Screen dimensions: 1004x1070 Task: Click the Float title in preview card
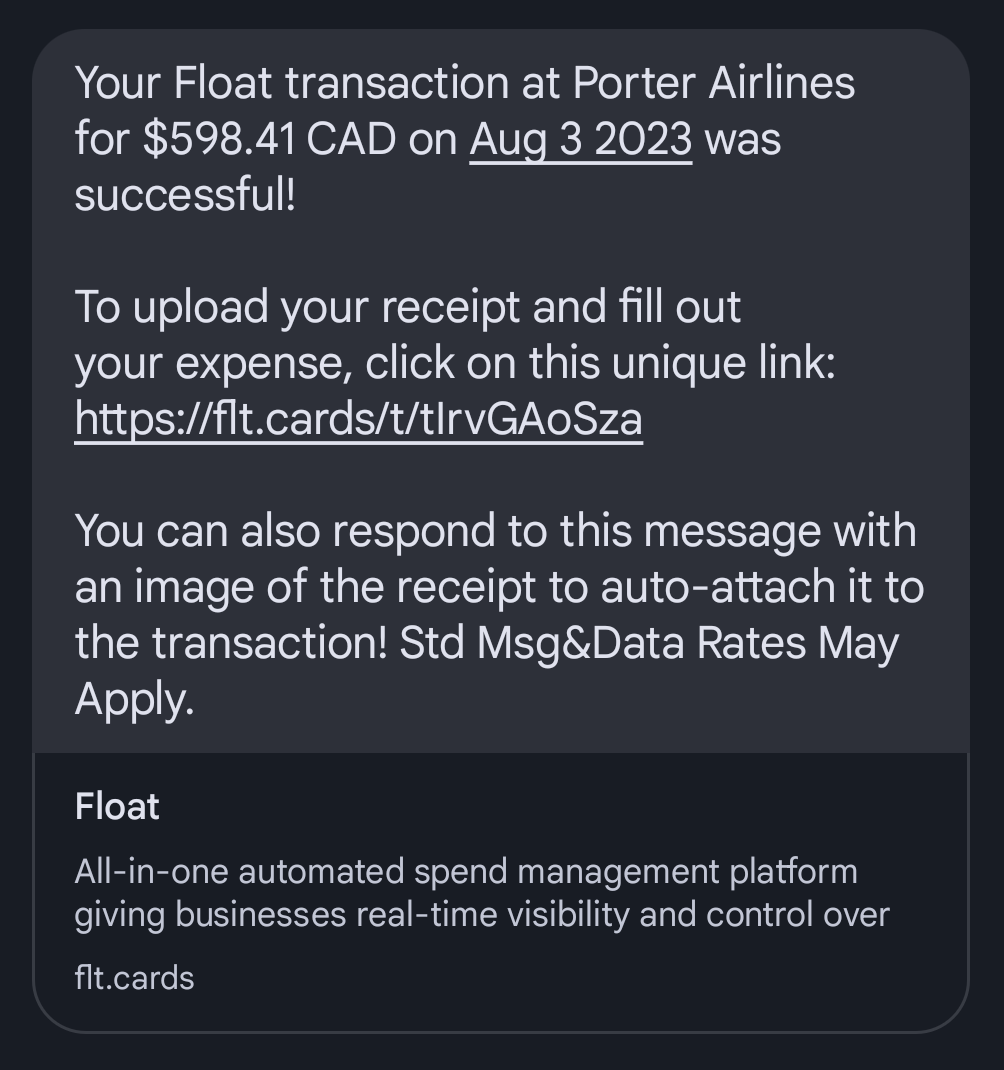pos(117,806)
